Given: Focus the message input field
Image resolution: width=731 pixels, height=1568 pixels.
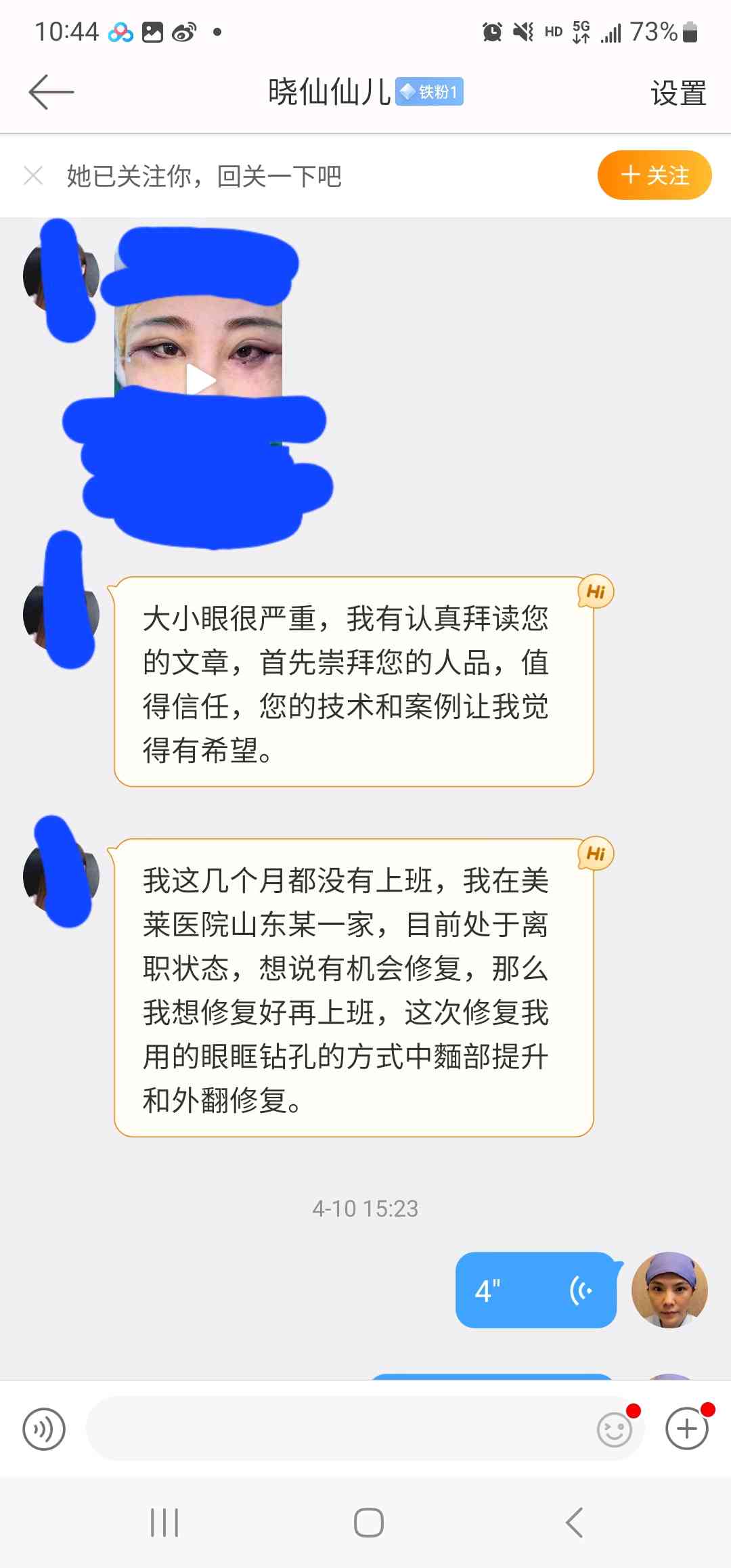Looking at the screenshot, I should pos(338,1429).
